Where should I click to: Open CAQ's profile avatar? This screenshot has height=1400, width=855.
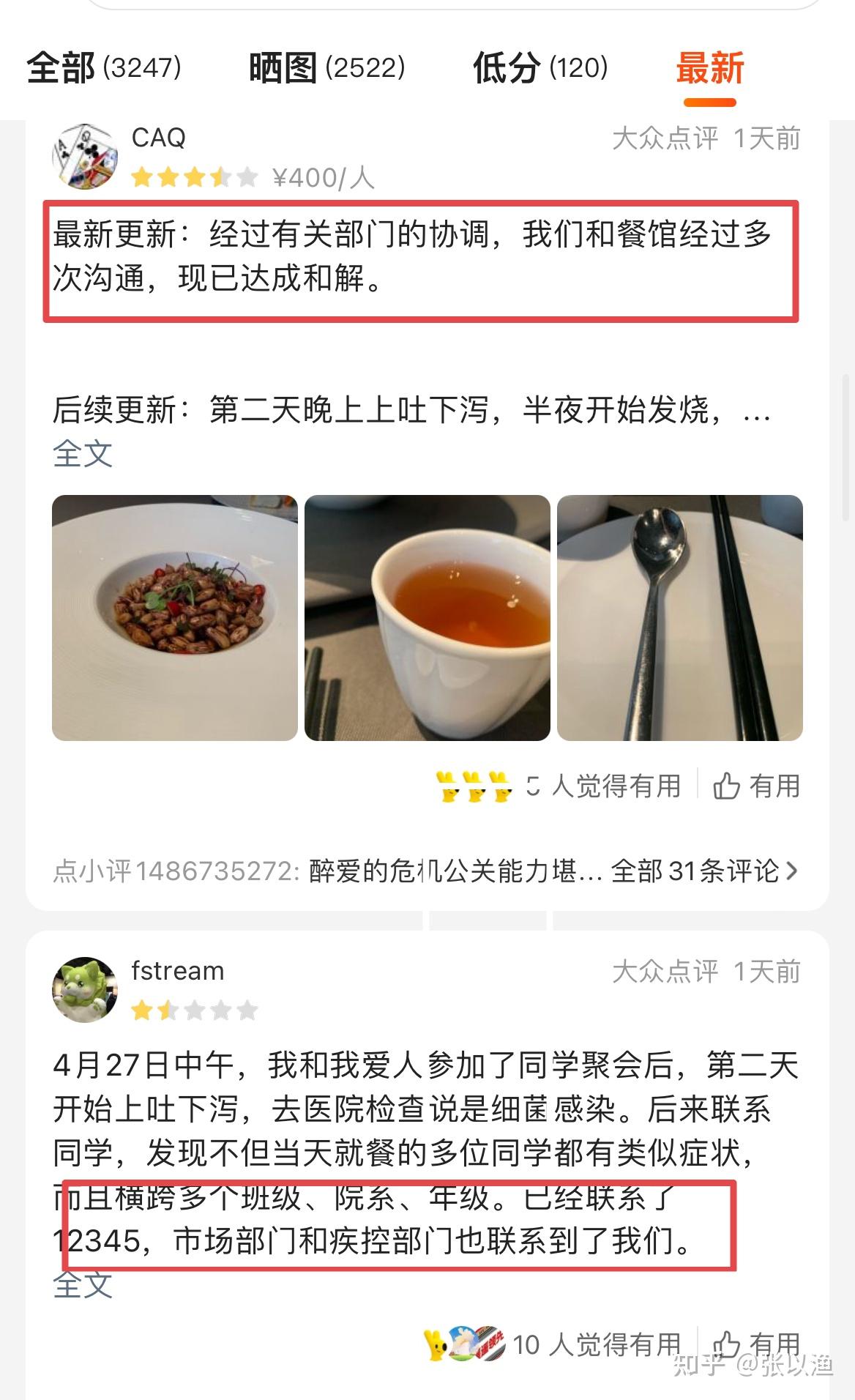coord(85,157)
